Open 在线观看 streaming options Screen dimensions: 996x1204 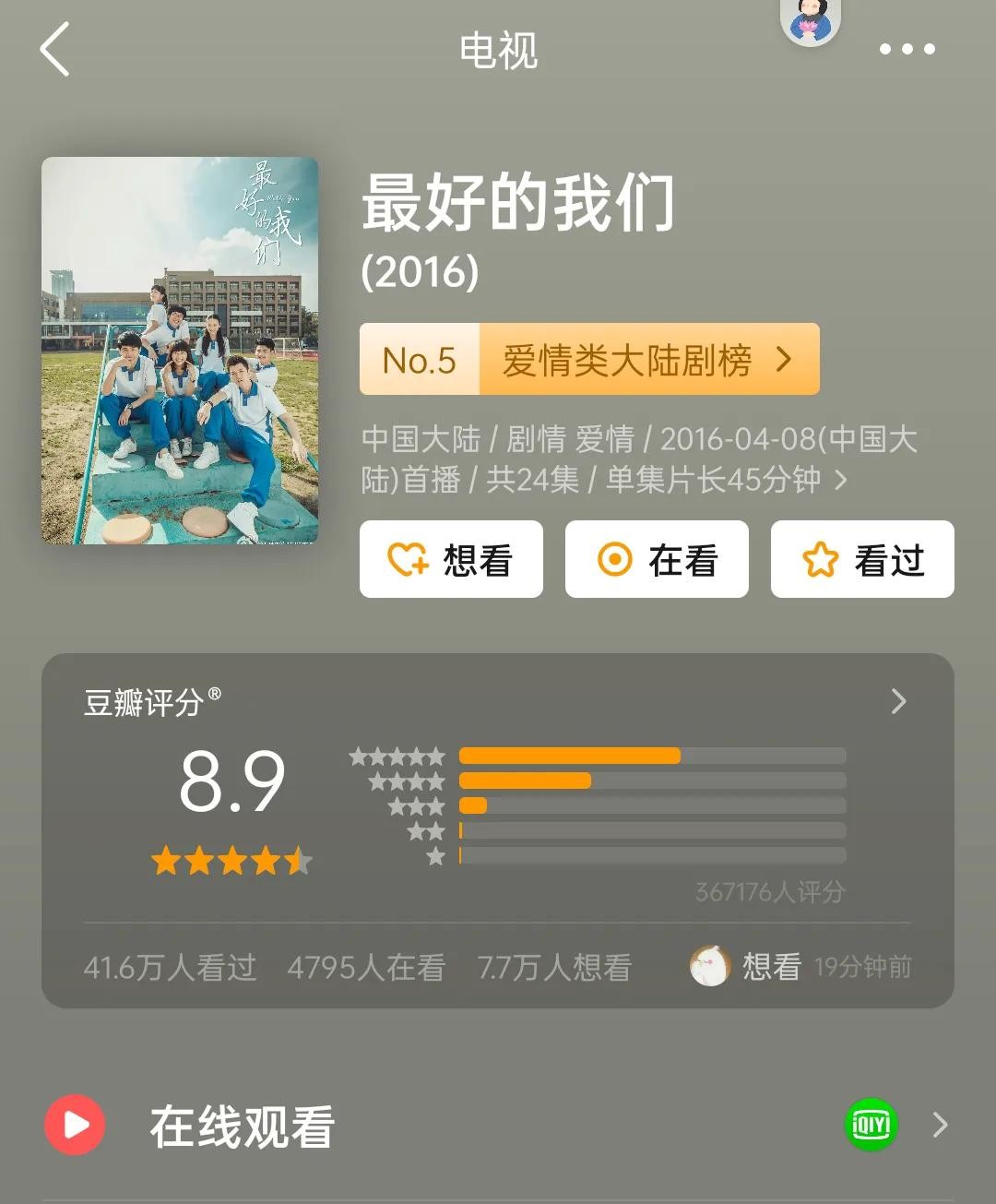tap(498, 1127)
